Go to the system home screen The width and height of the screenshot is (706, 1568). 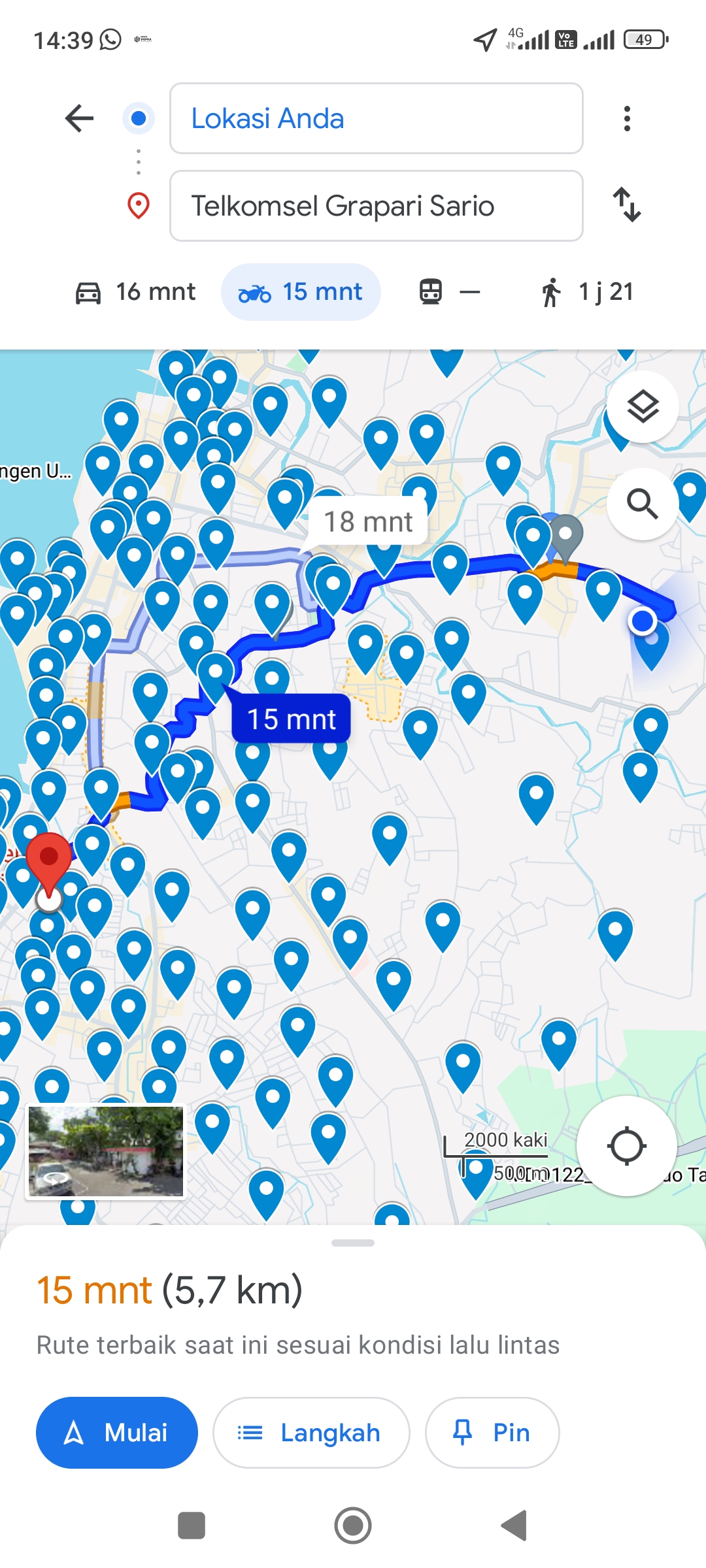coord(353,1526)
